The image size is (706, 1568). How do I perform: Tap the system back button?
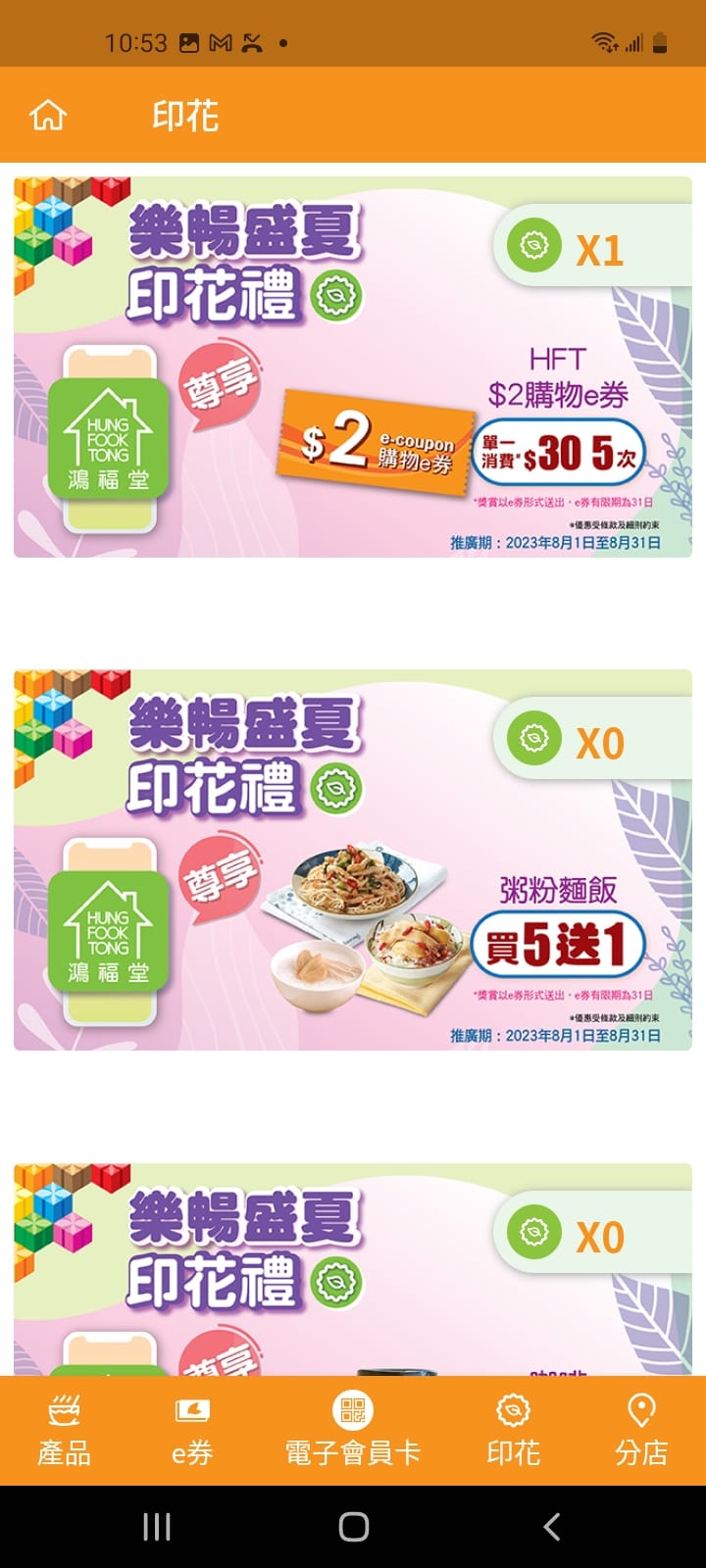tap(552, 1526)
